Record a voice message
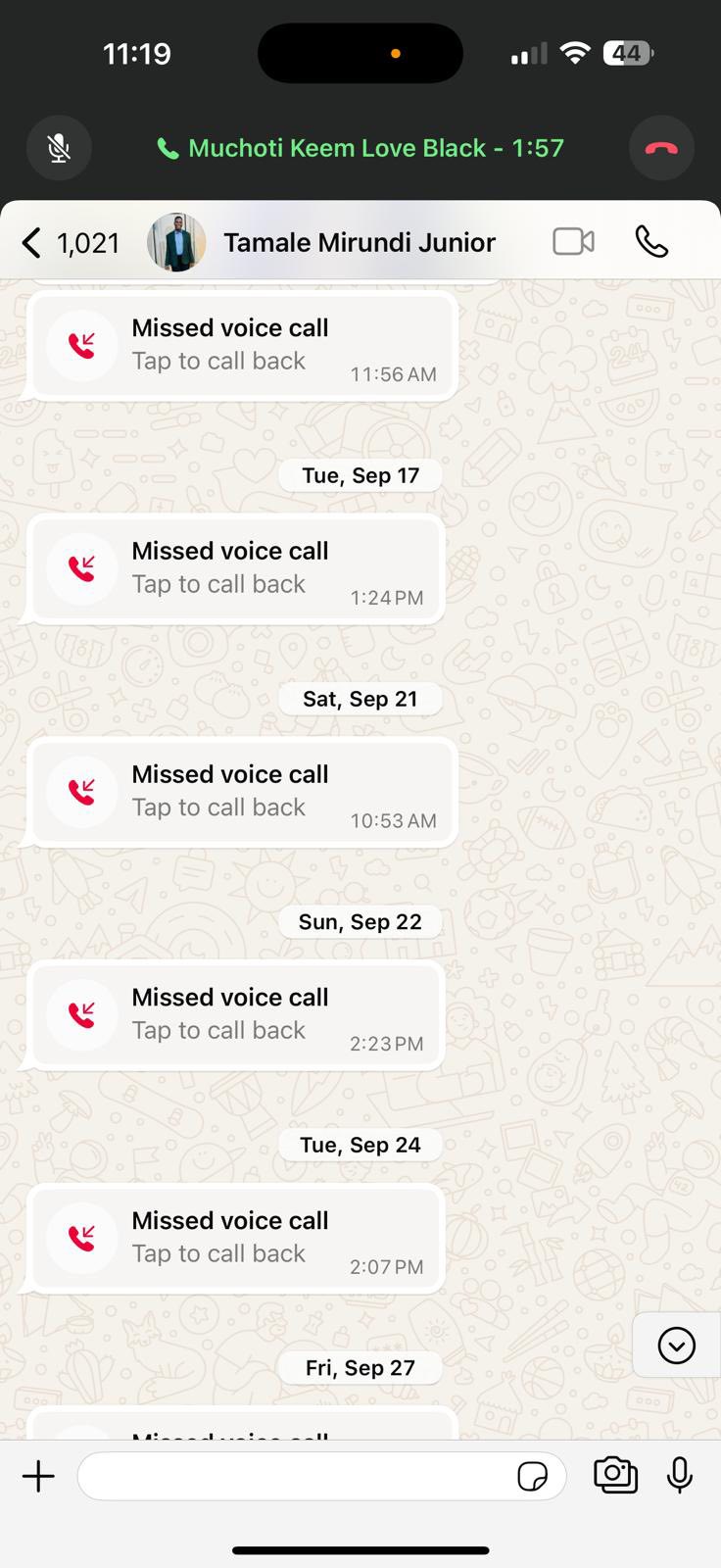This screenshot has width=721, height=1568. click(x=680, y=1475)
